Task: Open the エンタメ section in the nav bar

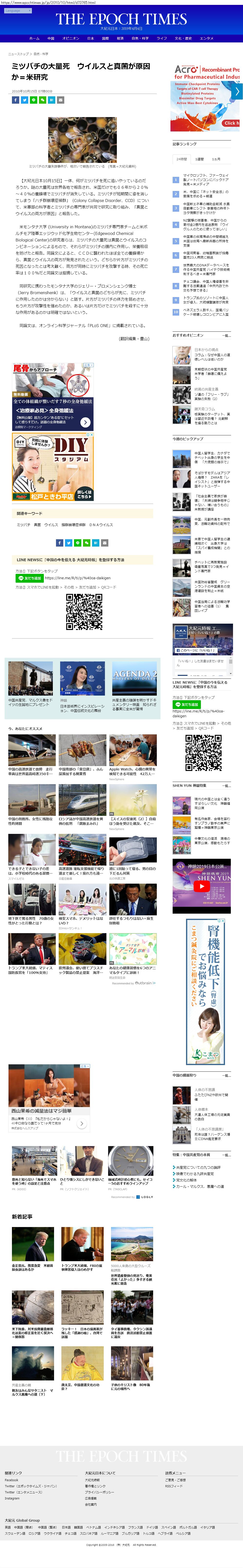Action: click(x=206, y=38)
